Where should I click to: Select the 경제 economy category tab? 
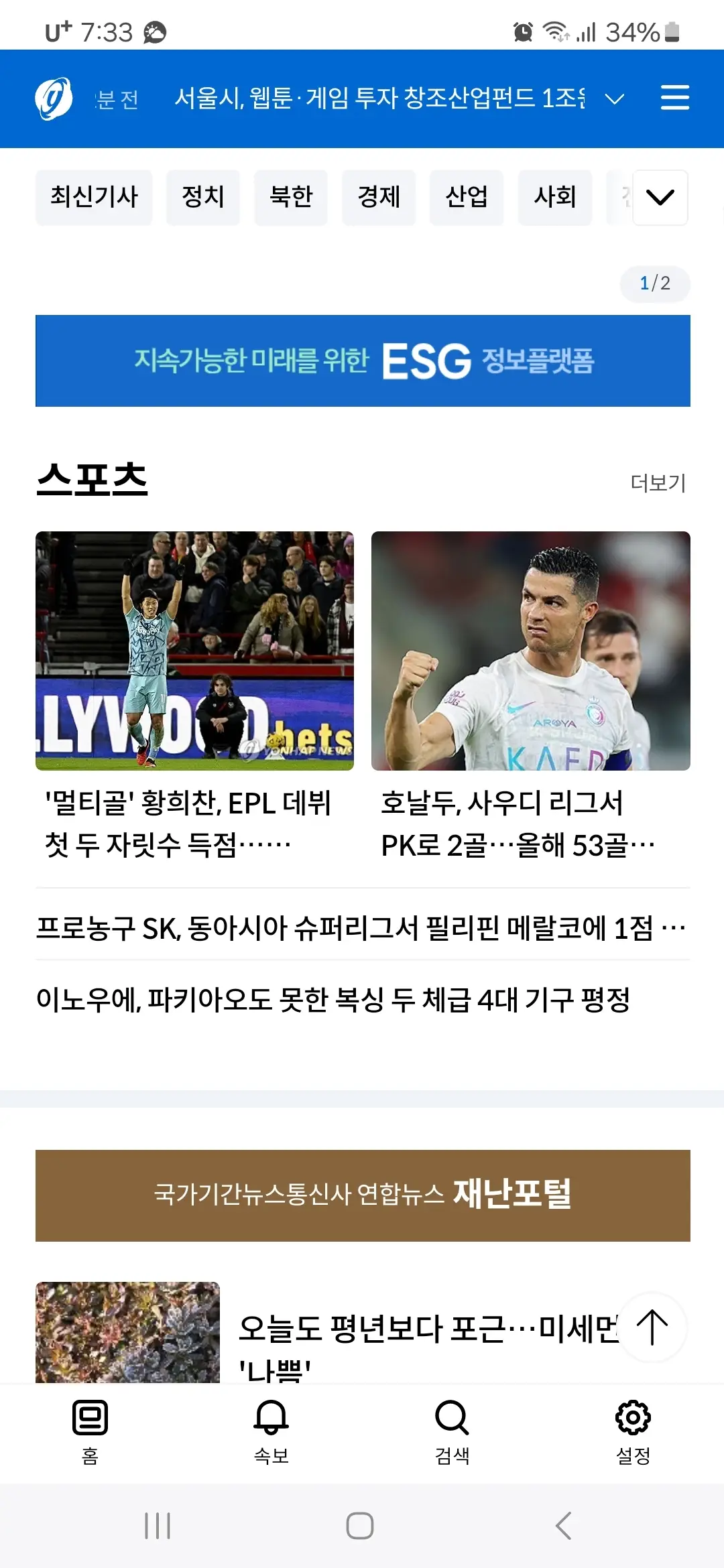pos(379,198)
